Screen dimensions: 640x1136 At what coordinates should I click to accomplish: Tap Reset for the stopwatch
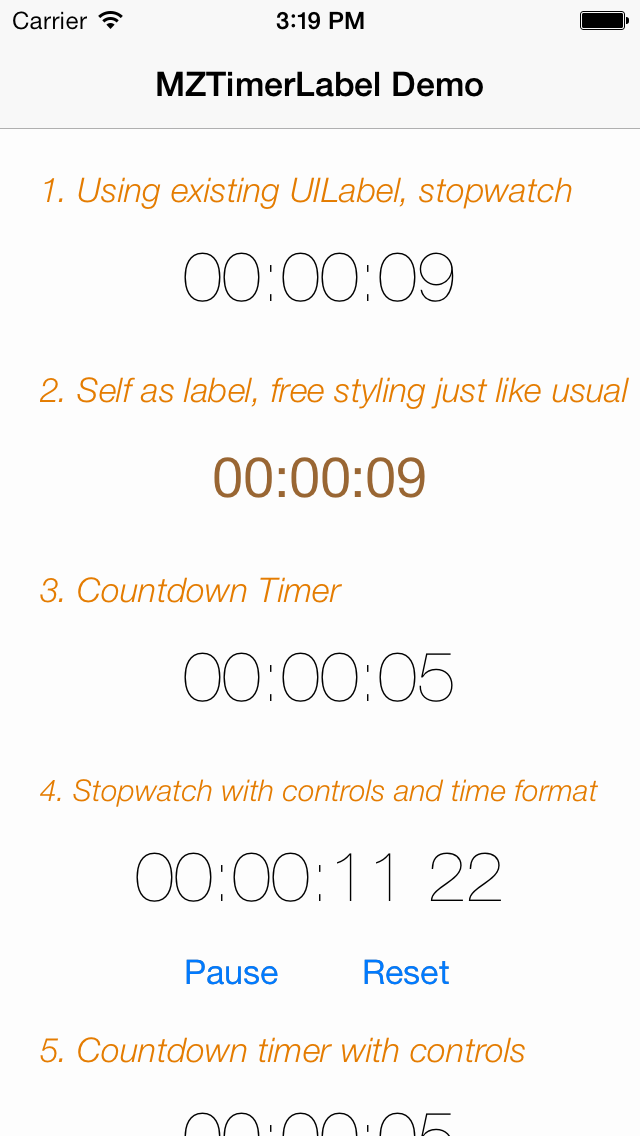pyautogui.click(x=406, y=972)
